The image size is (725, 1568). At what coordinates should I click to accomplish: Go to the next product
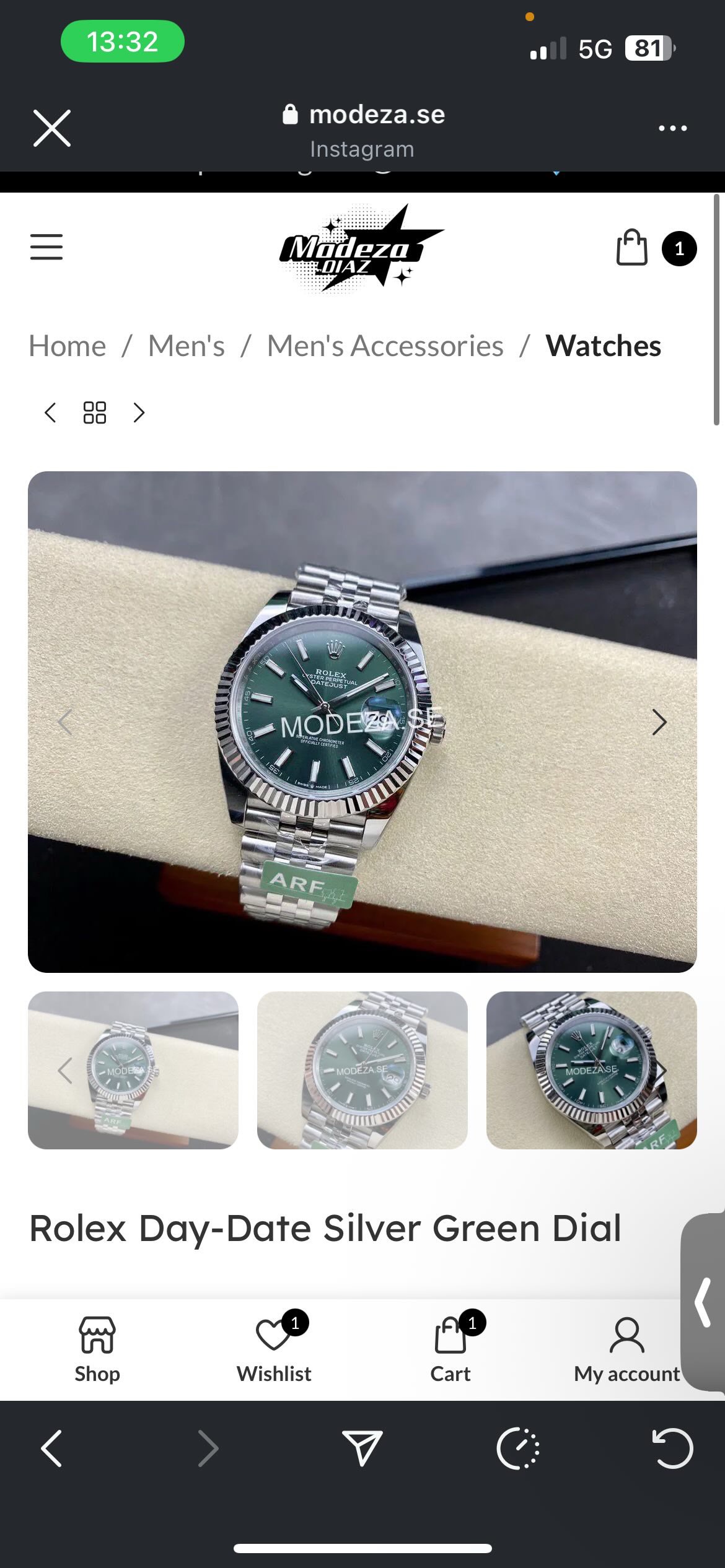(x=139, y=412)
